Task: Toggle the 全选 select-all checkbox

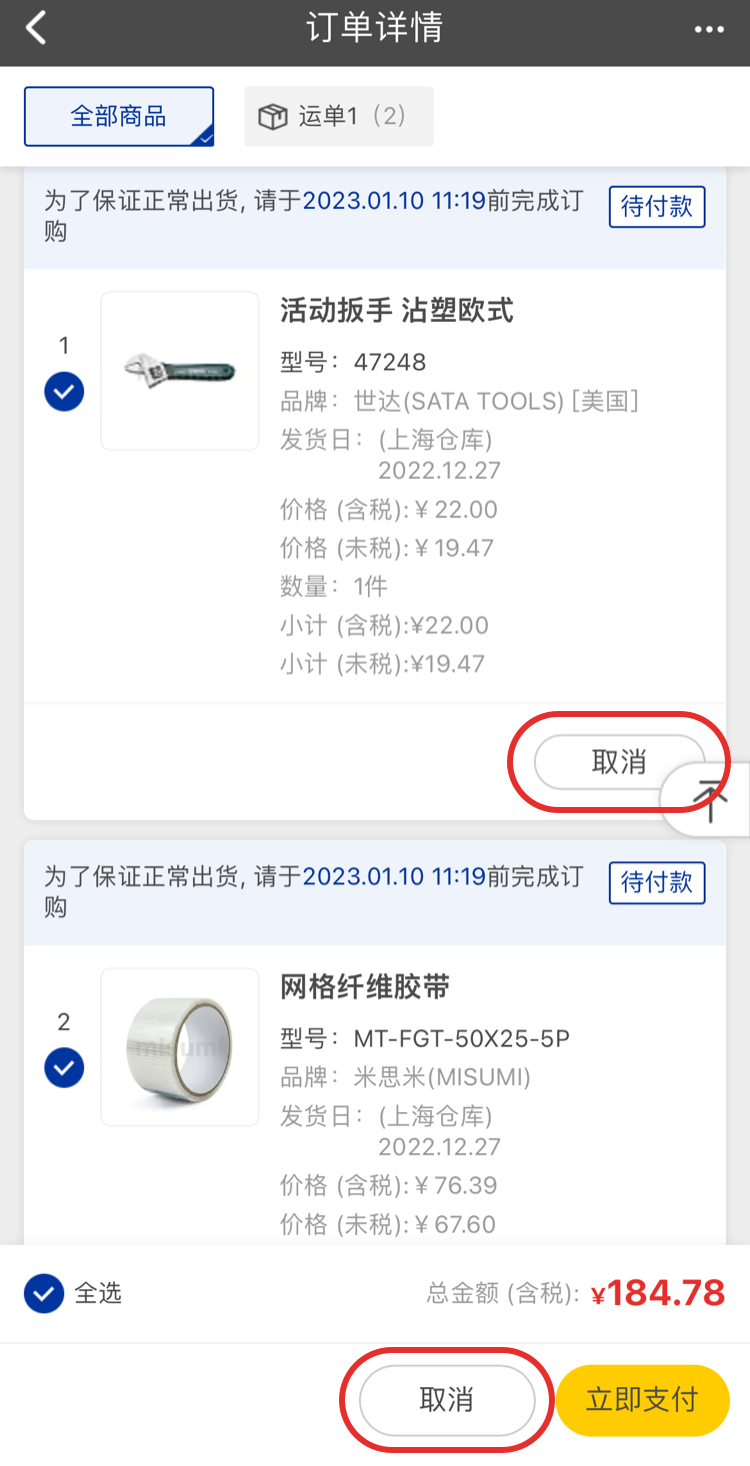Action: pos(43,1293)
